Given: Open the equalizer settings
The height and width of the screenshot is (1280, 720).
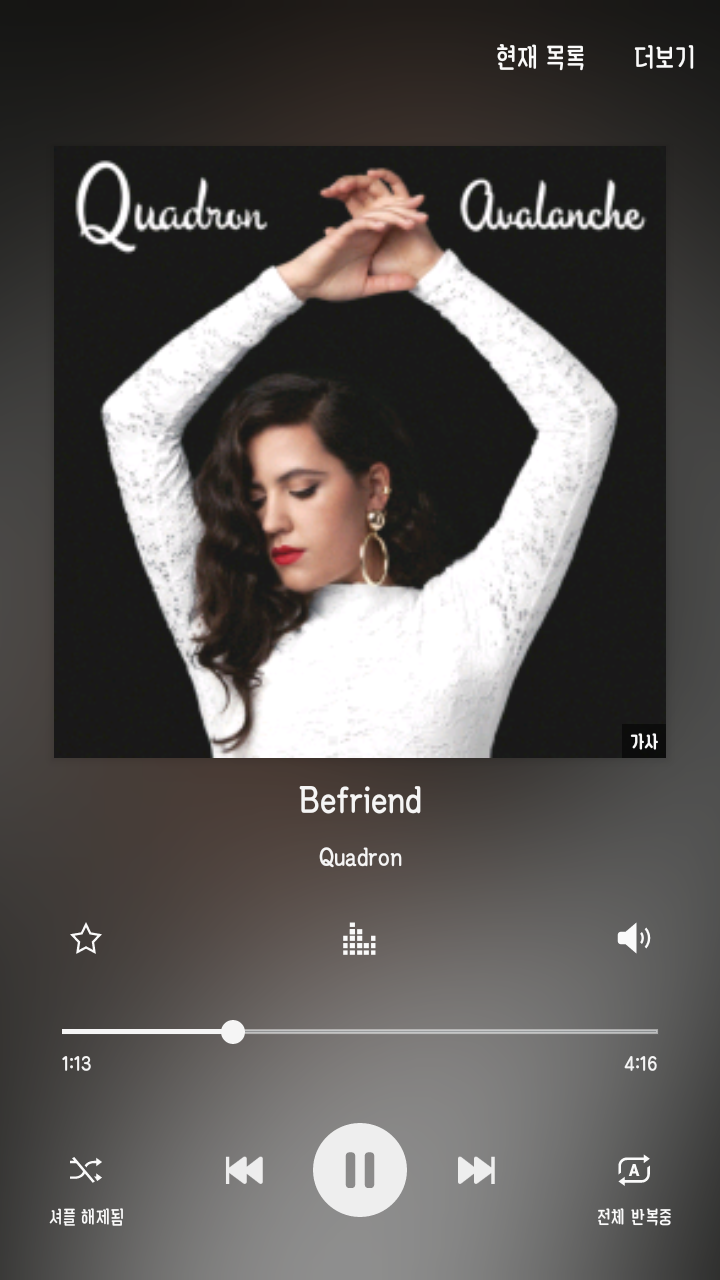Looking at the screenshot, I should tap(359, 939).
